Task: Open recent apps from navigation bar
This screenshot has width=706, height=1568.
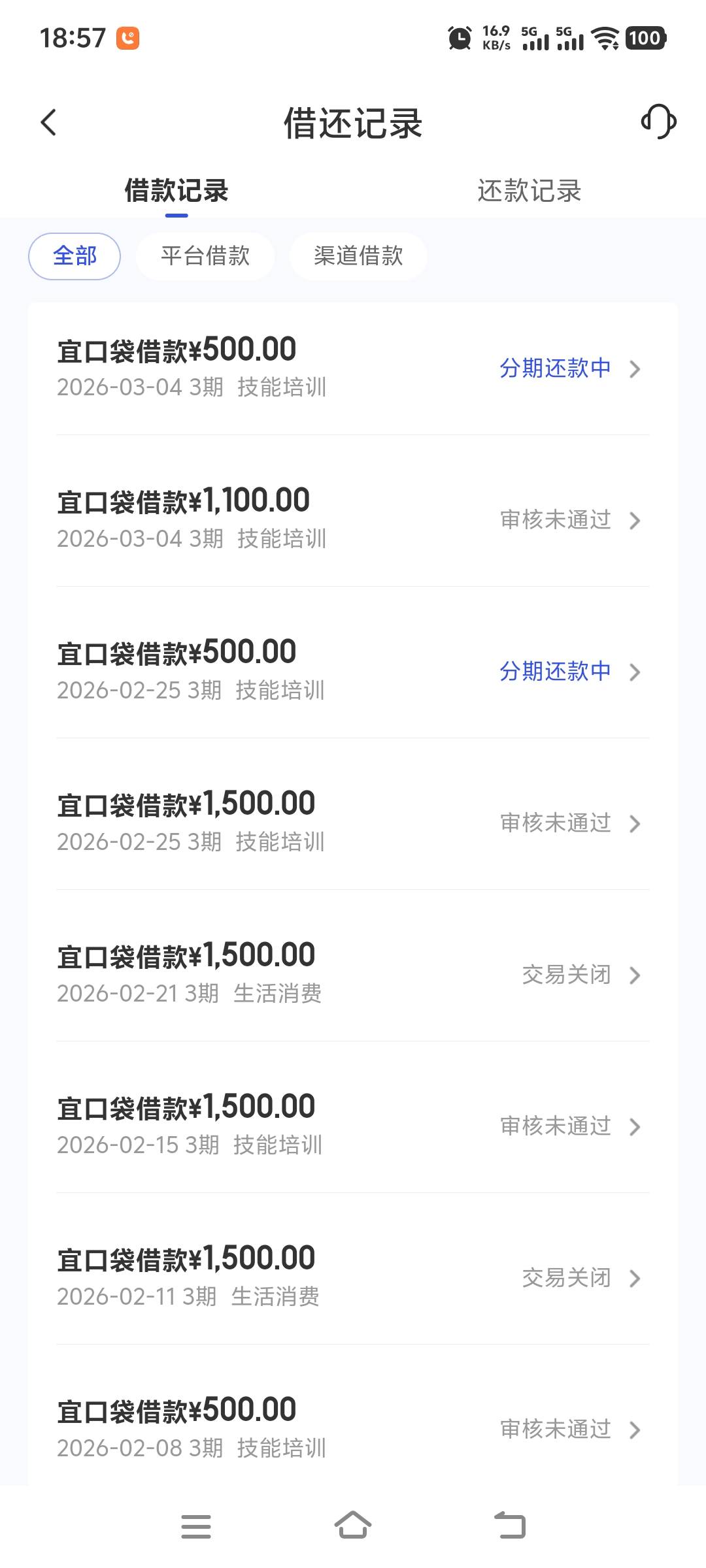Action: pyautogui.click(x=196, y=1526)
